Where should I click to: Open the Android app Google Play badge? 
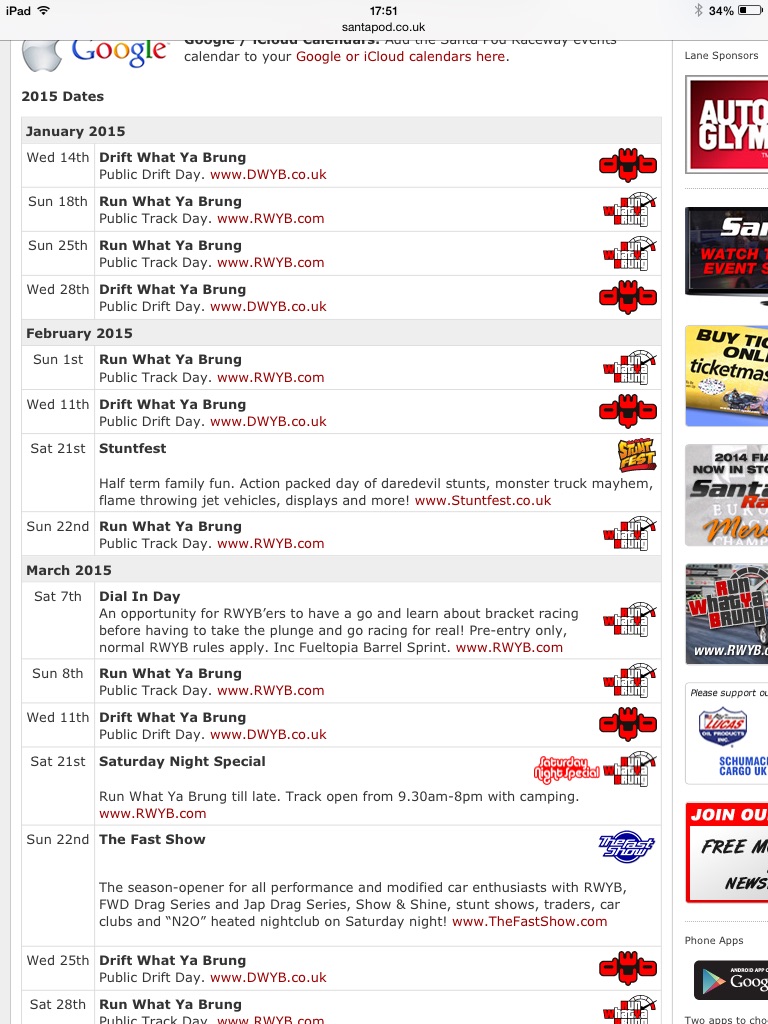(731, 980)
